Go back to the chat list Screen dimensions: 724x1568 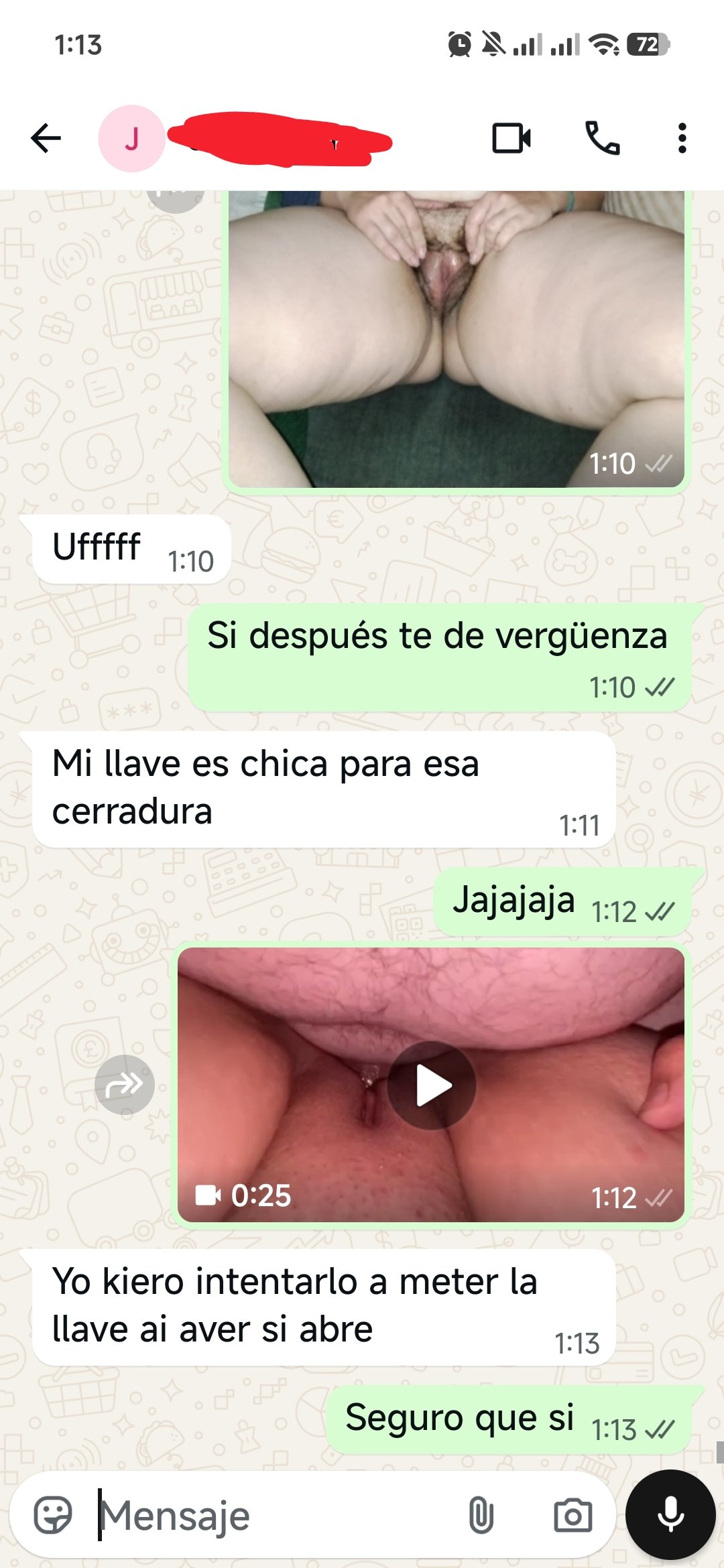coord(46,139)
